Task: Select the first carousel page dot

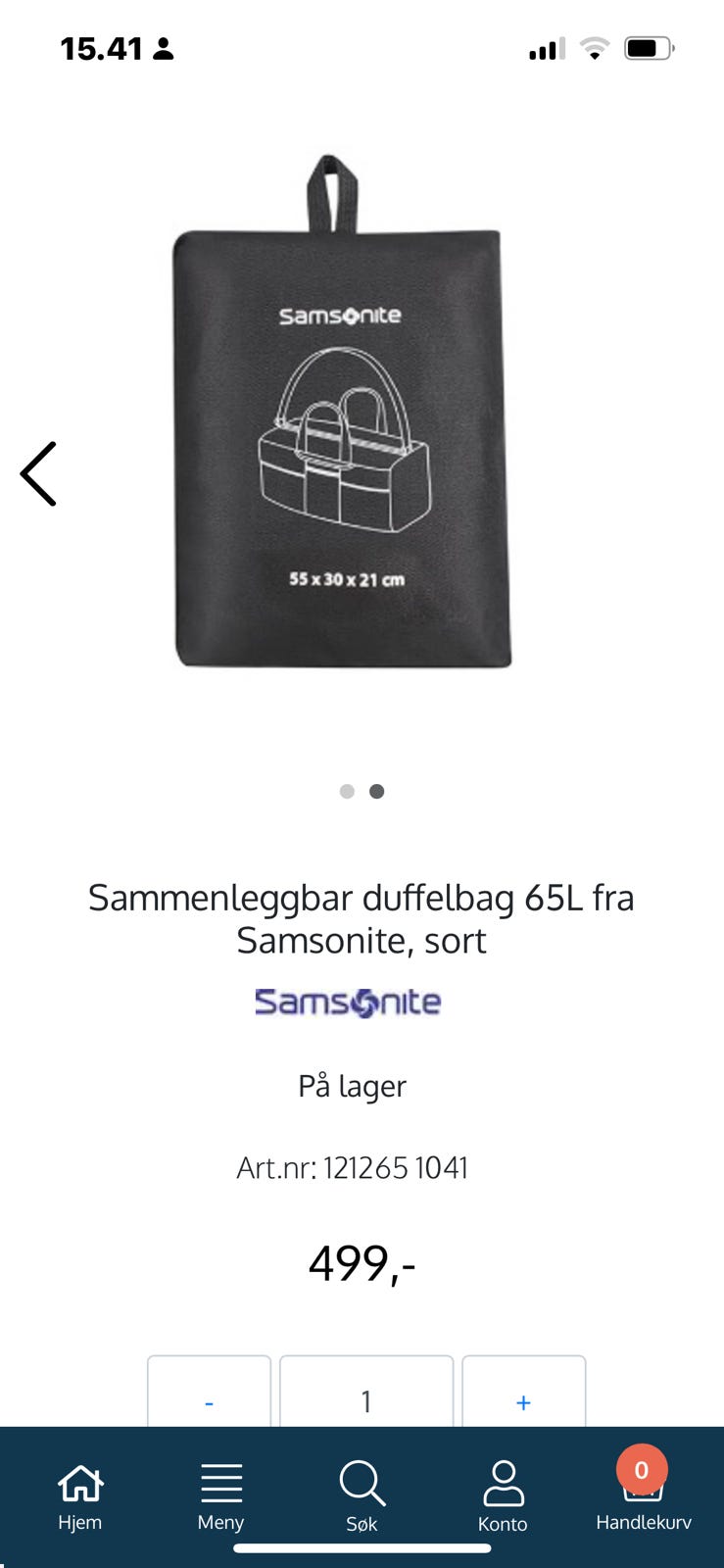Action: click(x=346, y=791)
